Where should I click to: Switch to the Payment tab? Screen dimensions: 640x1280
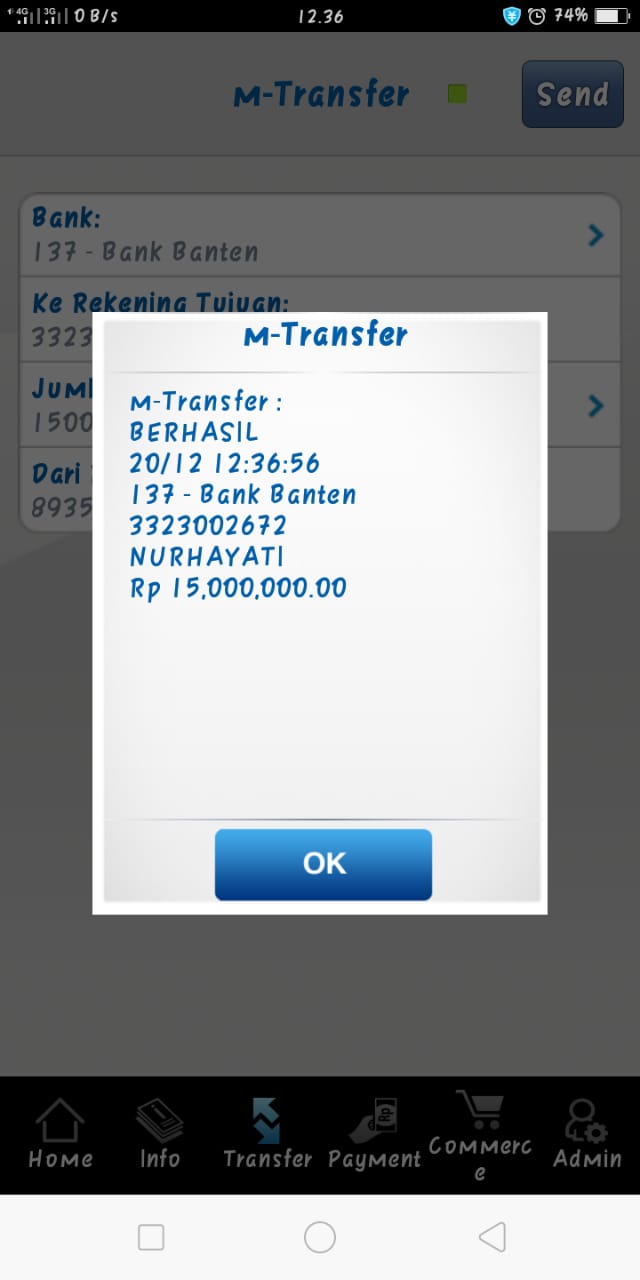pos(375,1135)
